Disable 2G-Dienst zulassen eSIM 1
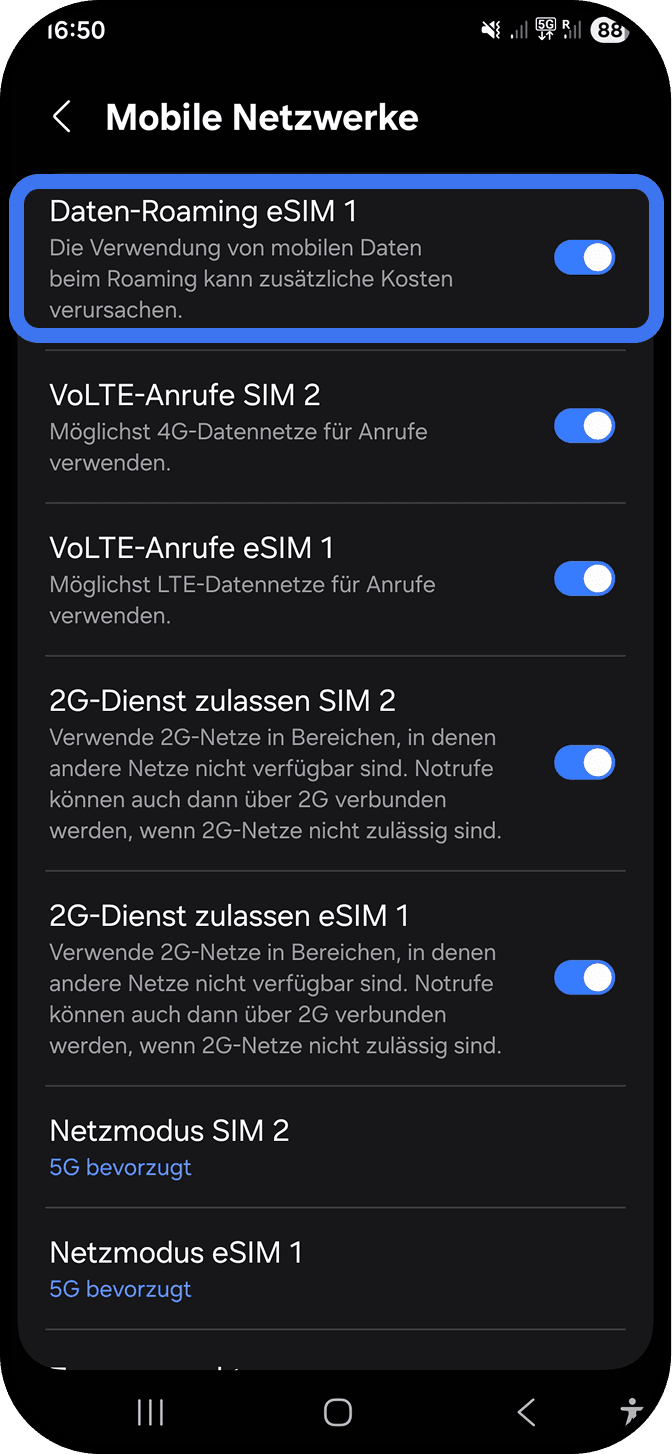Screen dimensions: 672x1454 point(584,978)
